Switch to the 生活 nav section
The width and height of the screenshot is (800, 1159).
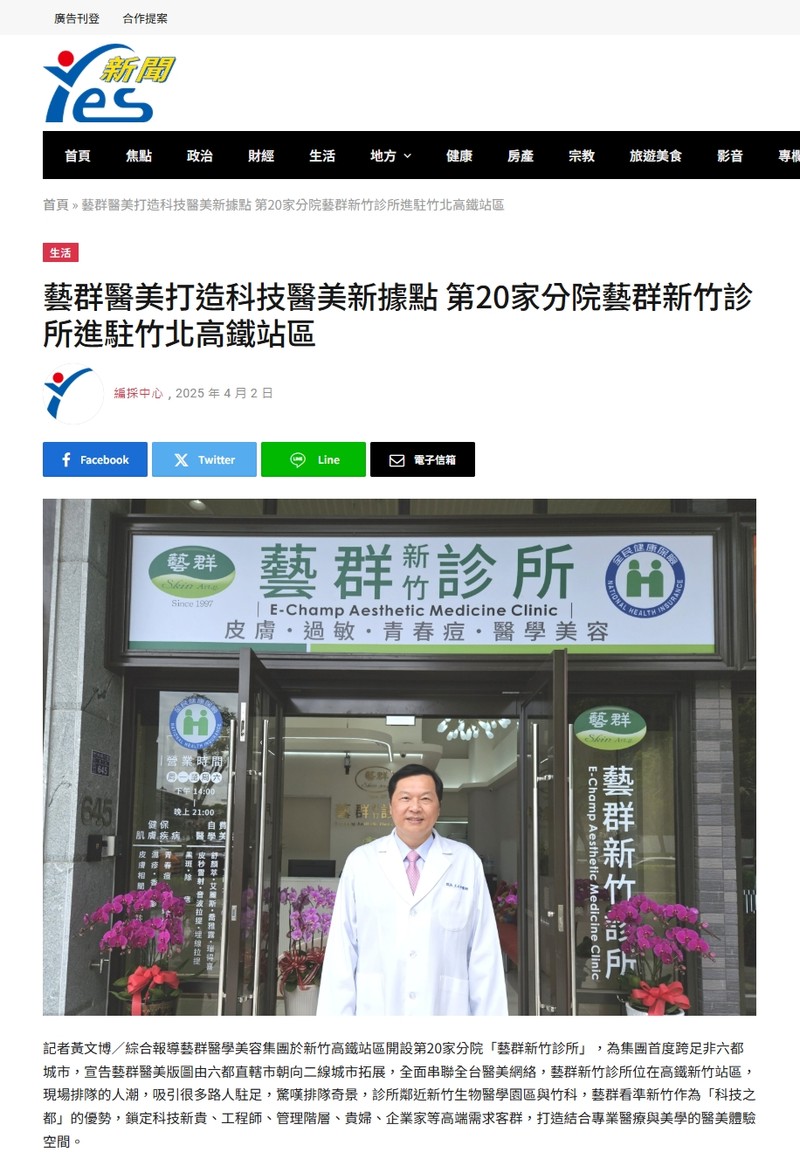point(322,156)
